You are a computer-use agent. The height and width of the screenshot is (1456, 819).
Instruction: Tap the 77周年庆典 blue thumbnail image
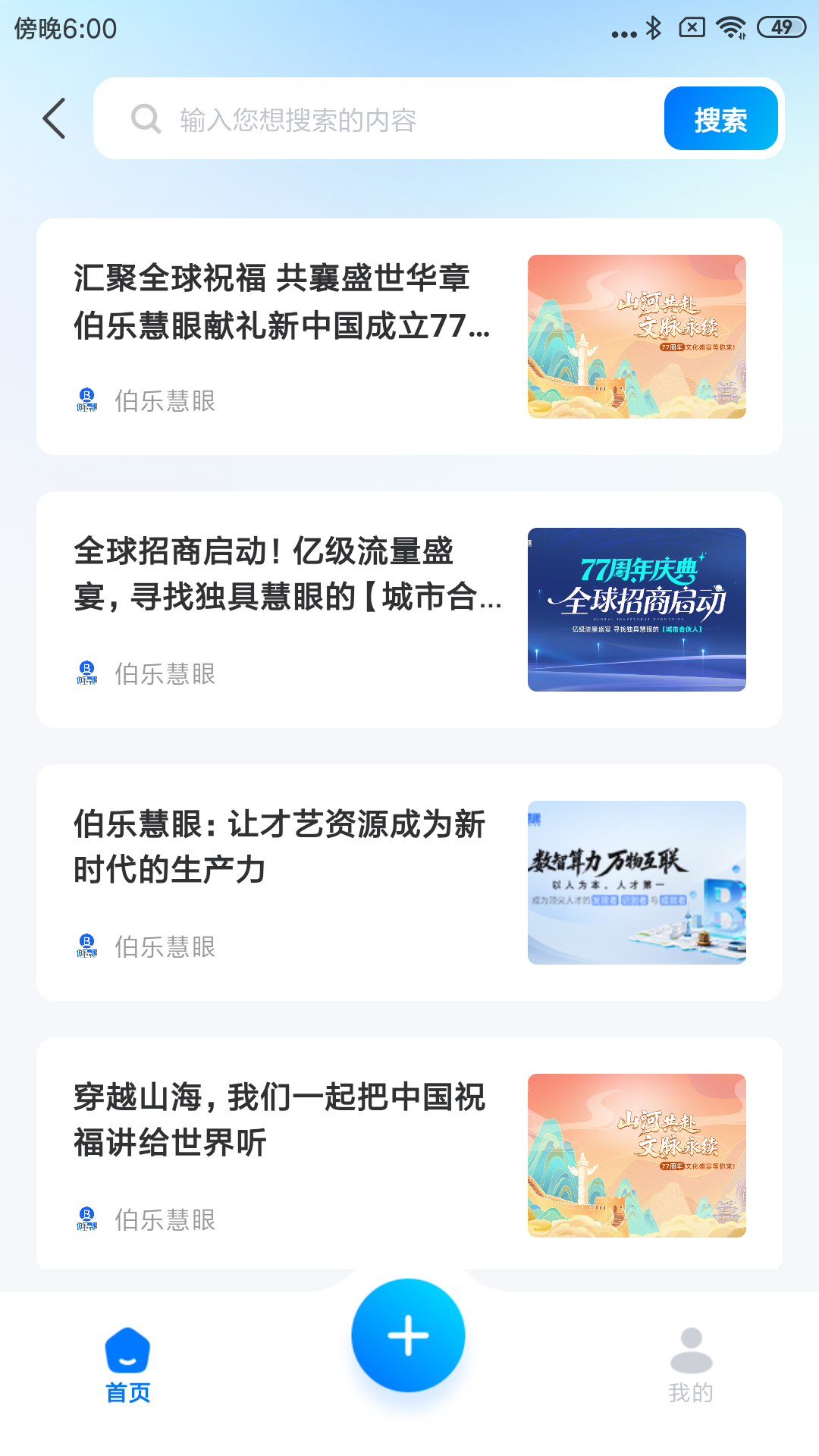(637, 609)
